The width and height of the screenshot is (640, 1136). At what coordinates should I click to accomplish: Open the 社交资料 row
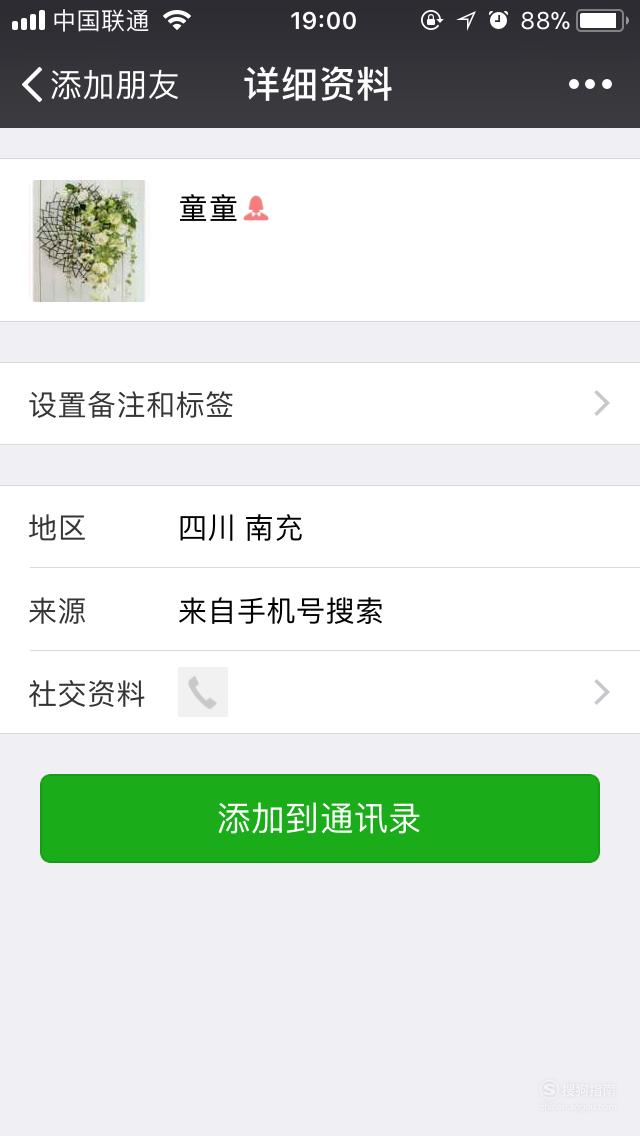pos(320,692)
